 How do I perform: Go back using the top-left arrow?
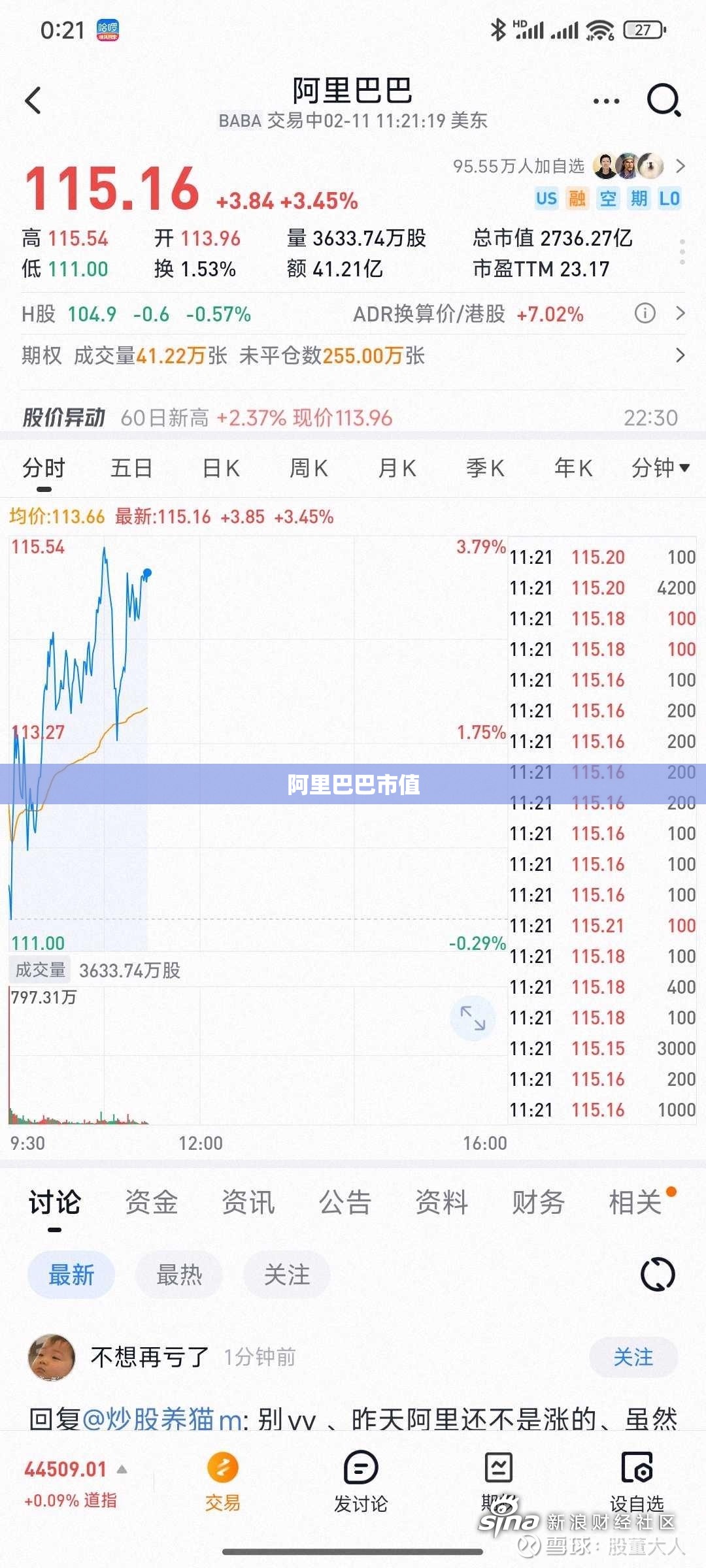tap(33, 101)
